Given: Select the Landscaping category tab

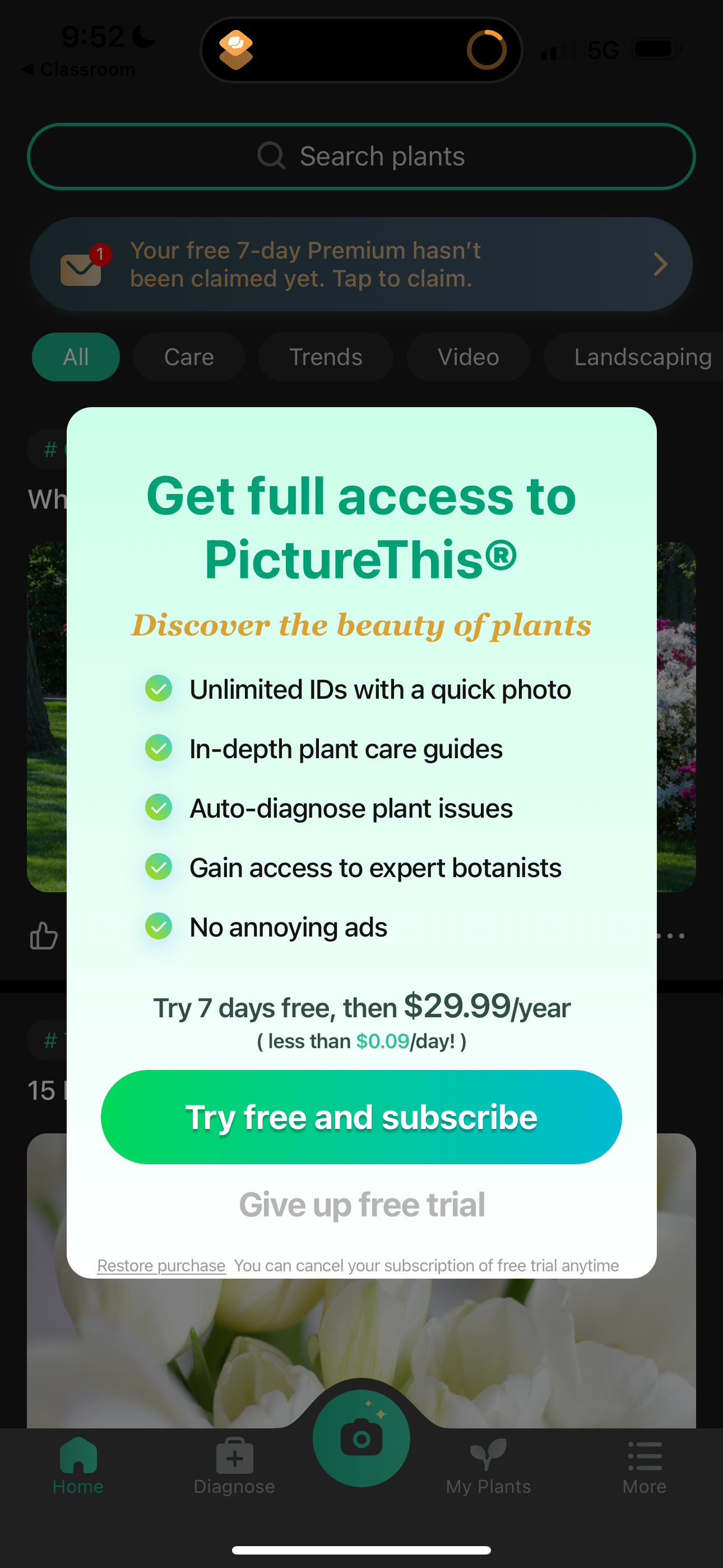Looking at the screenshot, I should (642, 357).
